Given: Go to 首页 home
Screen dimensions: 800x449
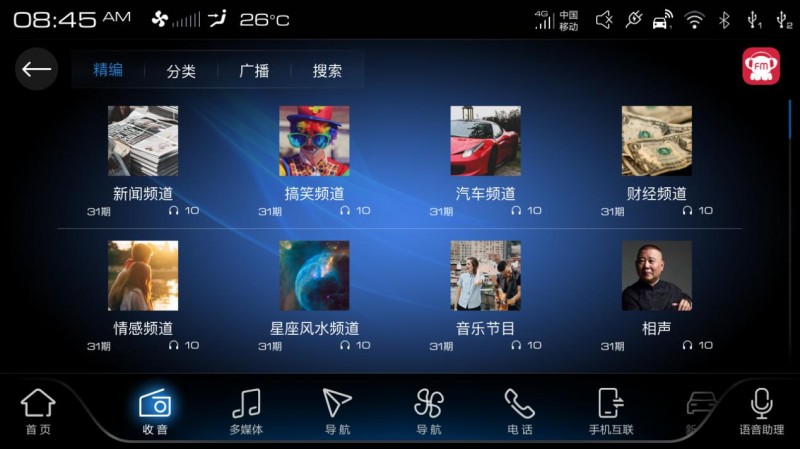Looking at the screenshot, I should click(x=38, y=410).
